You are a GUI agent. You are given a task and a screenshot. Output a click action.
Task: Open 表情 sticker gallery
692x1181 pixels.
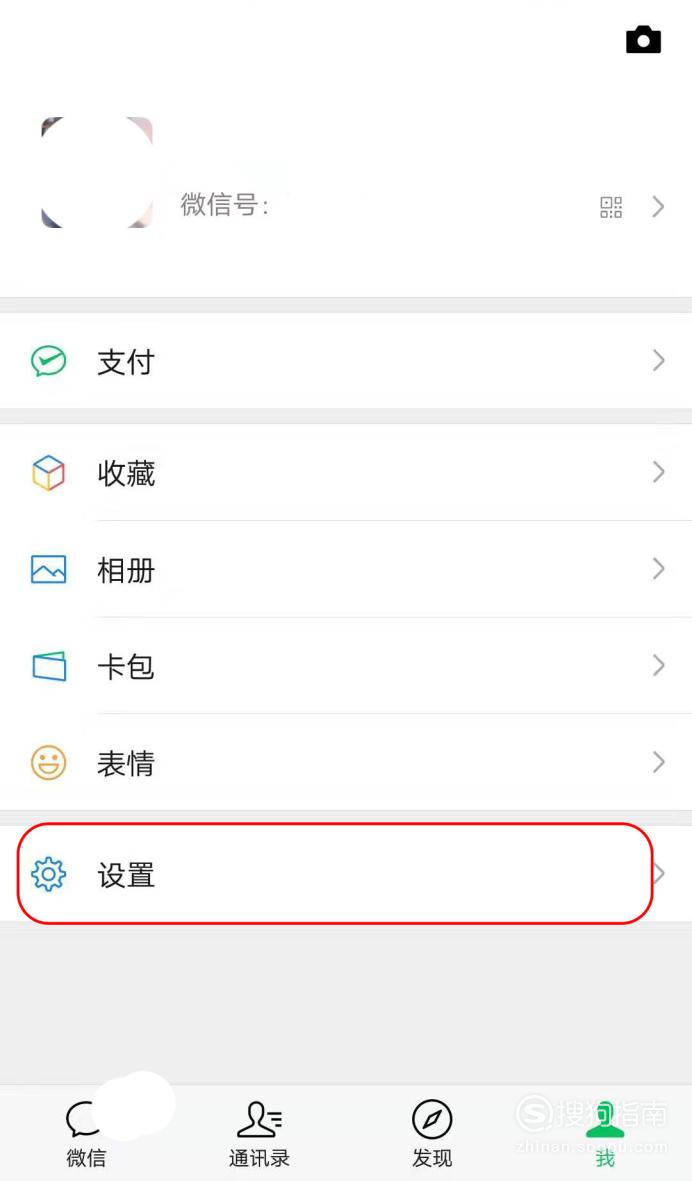[345, 763]
